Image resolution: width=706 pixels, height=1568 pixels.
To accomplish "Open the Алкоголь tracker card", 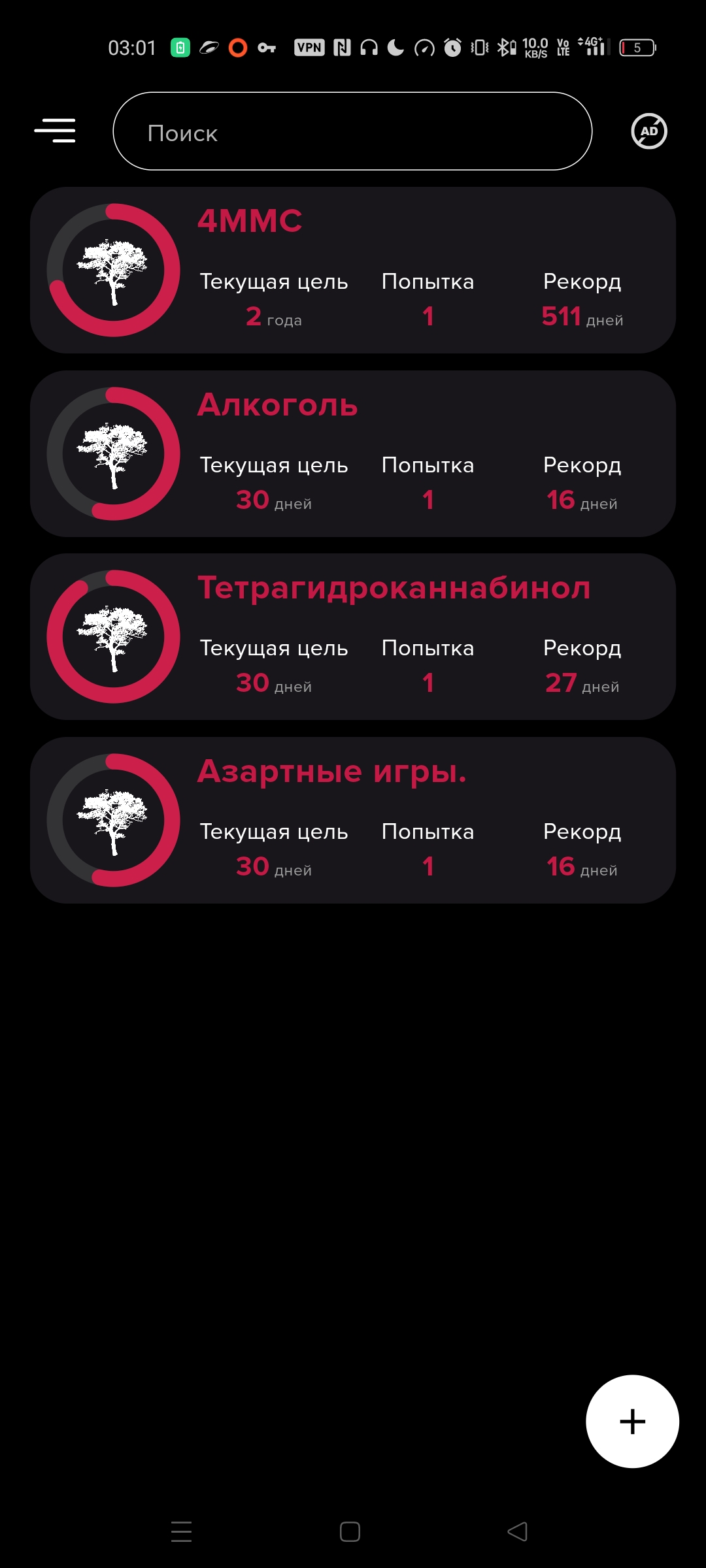I will (x=353, y=453).
